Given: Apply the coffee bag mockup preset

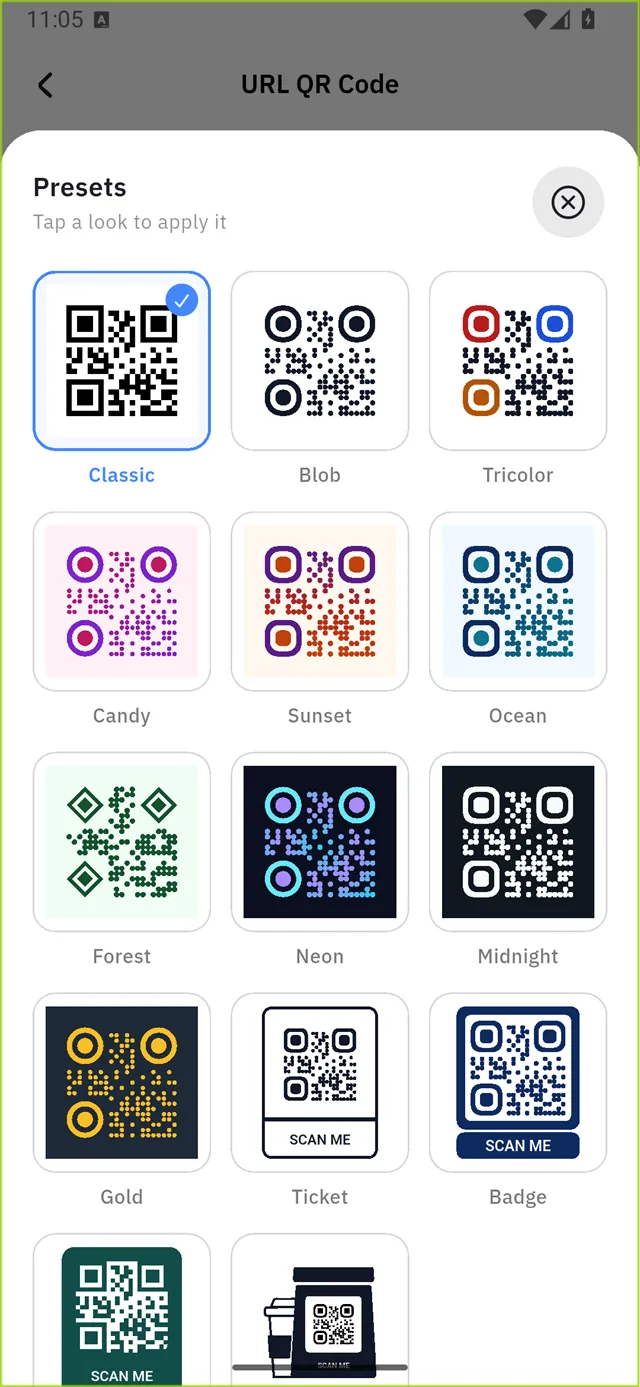Looking at the screenshot, I should [x=320, y=1310].
